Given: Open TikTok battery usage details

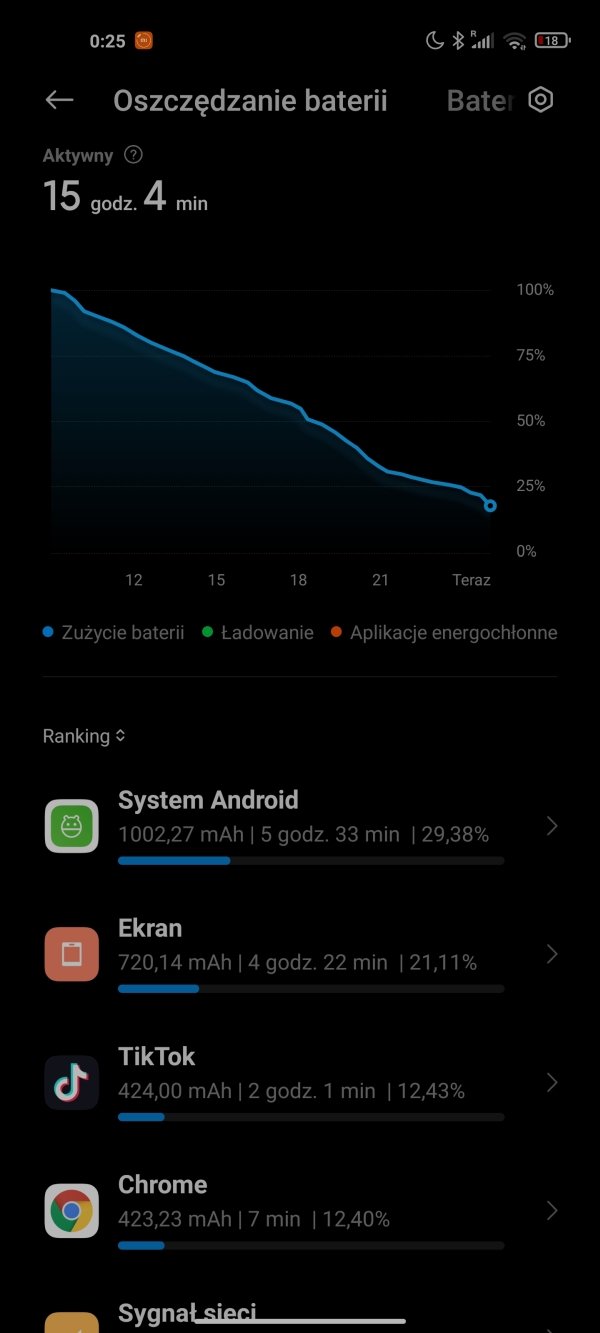Looking at the screenshot, I should [x=300, y=1082].
